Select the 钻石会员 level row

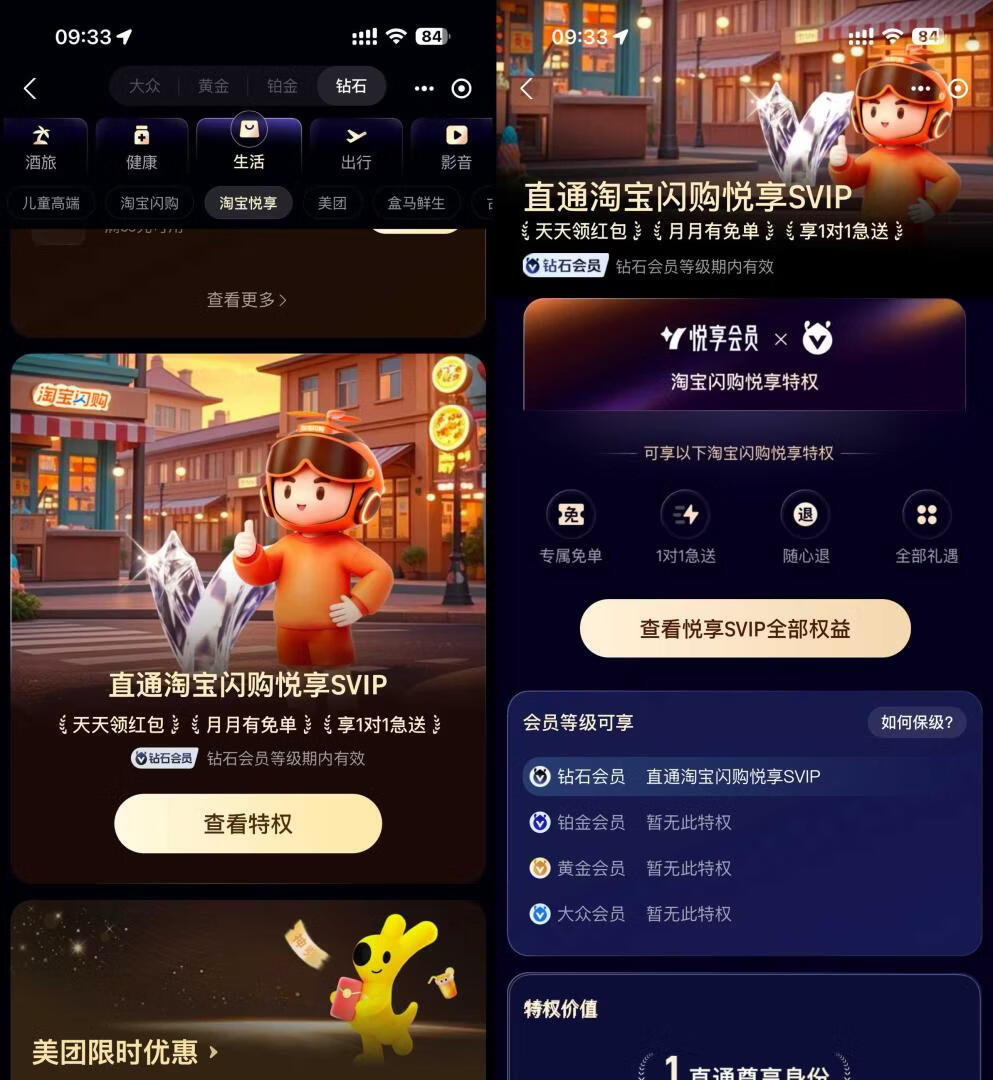click(x=744, y=775)
